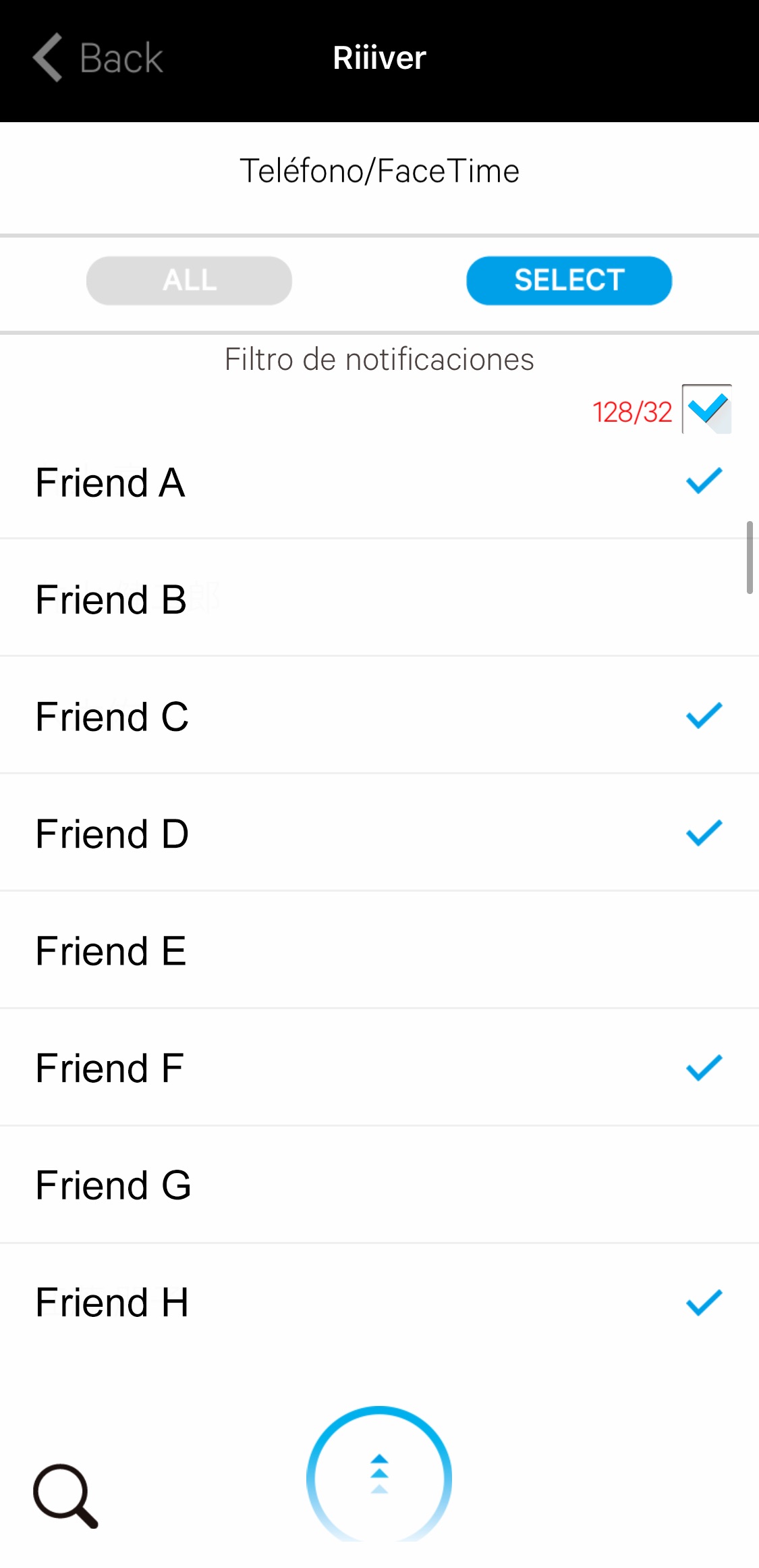Untick Friend H
The width and height of the screenshot is (759, 1568).
tap(704, 1303)
